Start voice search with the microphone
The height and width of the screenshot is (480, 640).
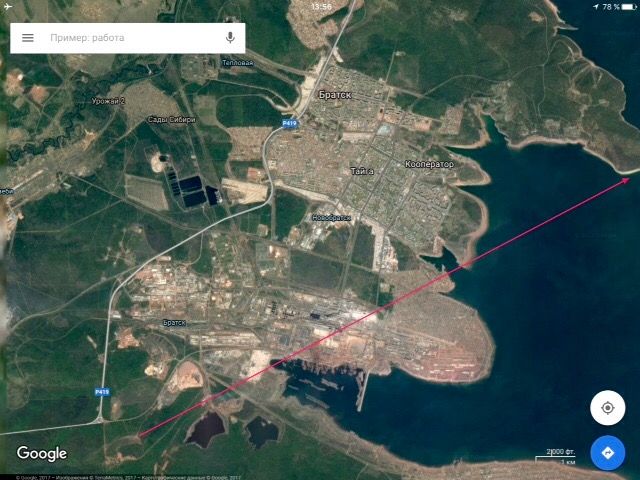coord(230,38)
